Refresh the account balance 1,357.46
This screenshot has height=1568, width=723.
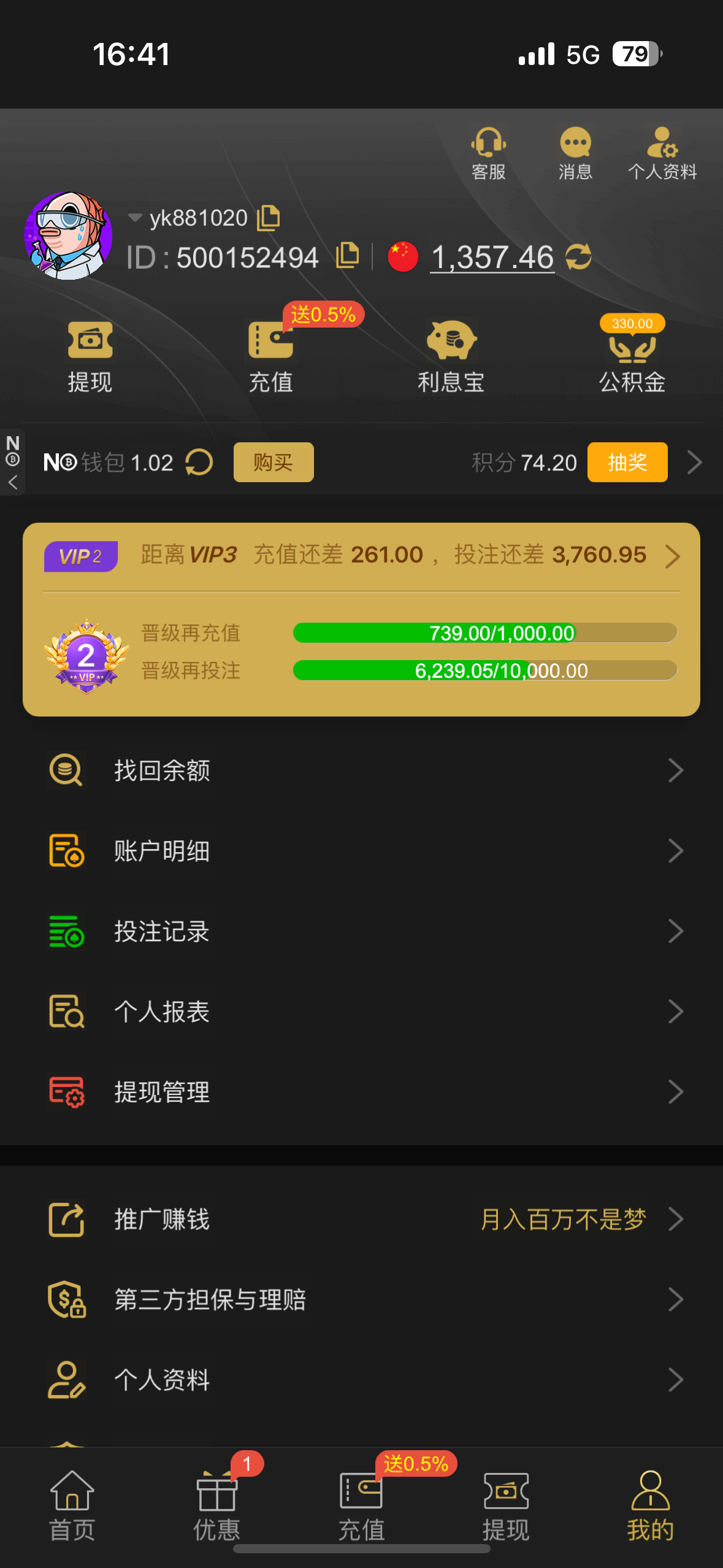578,256
